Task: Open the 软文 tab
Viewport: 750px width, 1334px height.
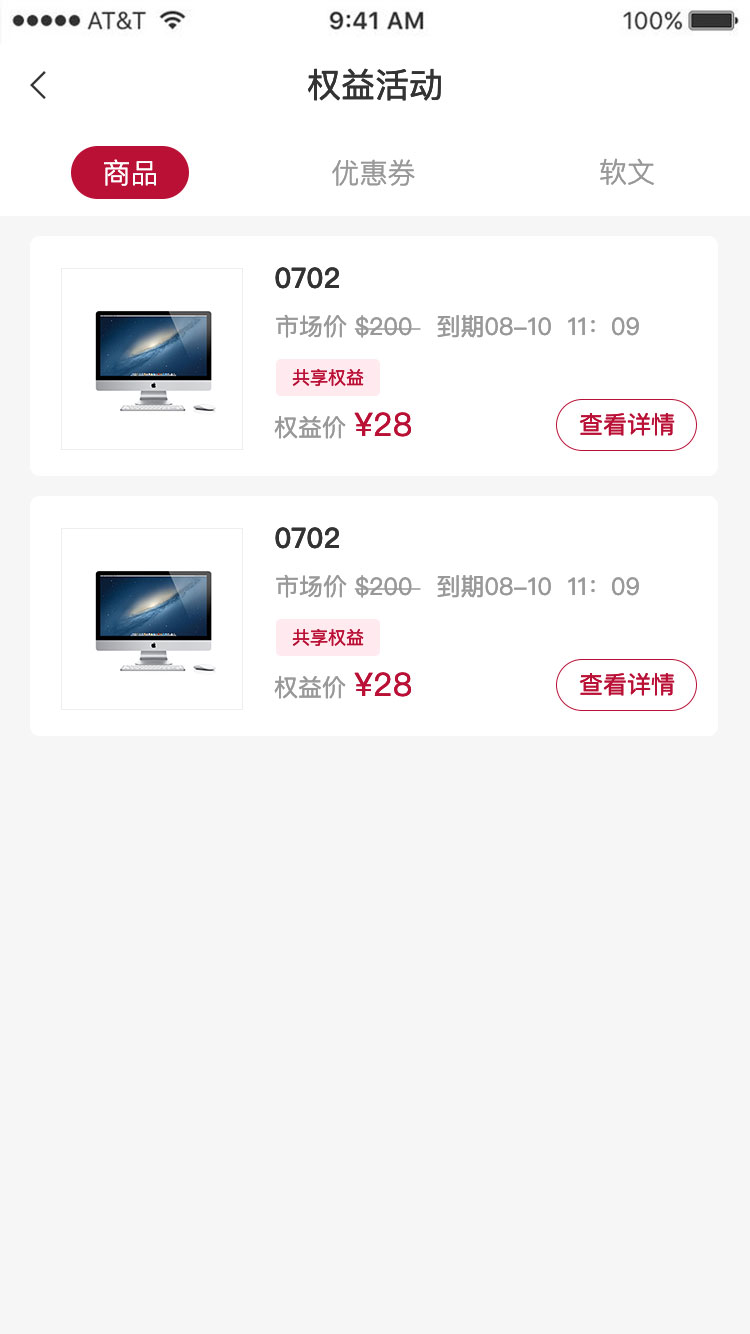Action: [627, 172]
